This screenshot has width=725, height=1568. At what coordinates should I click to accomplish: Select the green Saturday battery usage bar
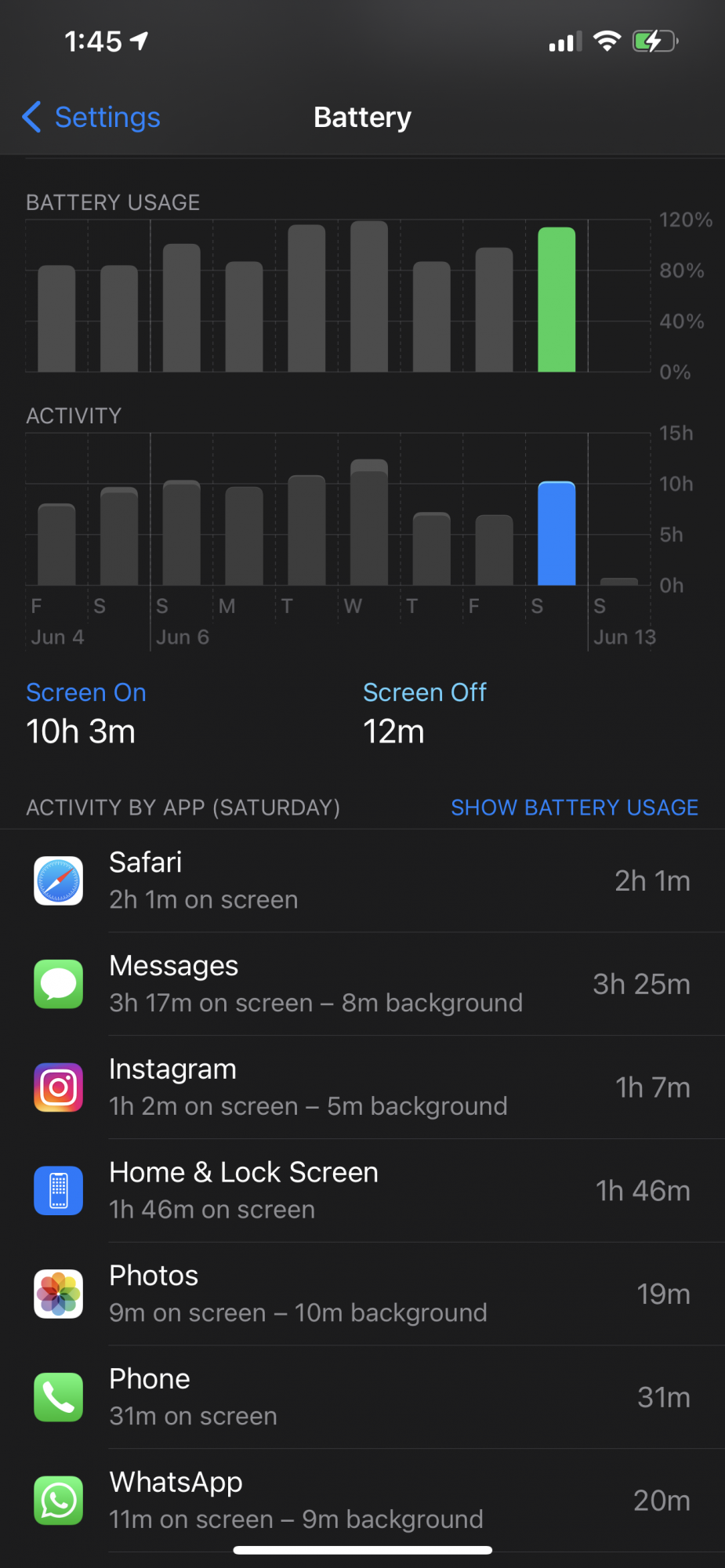pos(556,300)
